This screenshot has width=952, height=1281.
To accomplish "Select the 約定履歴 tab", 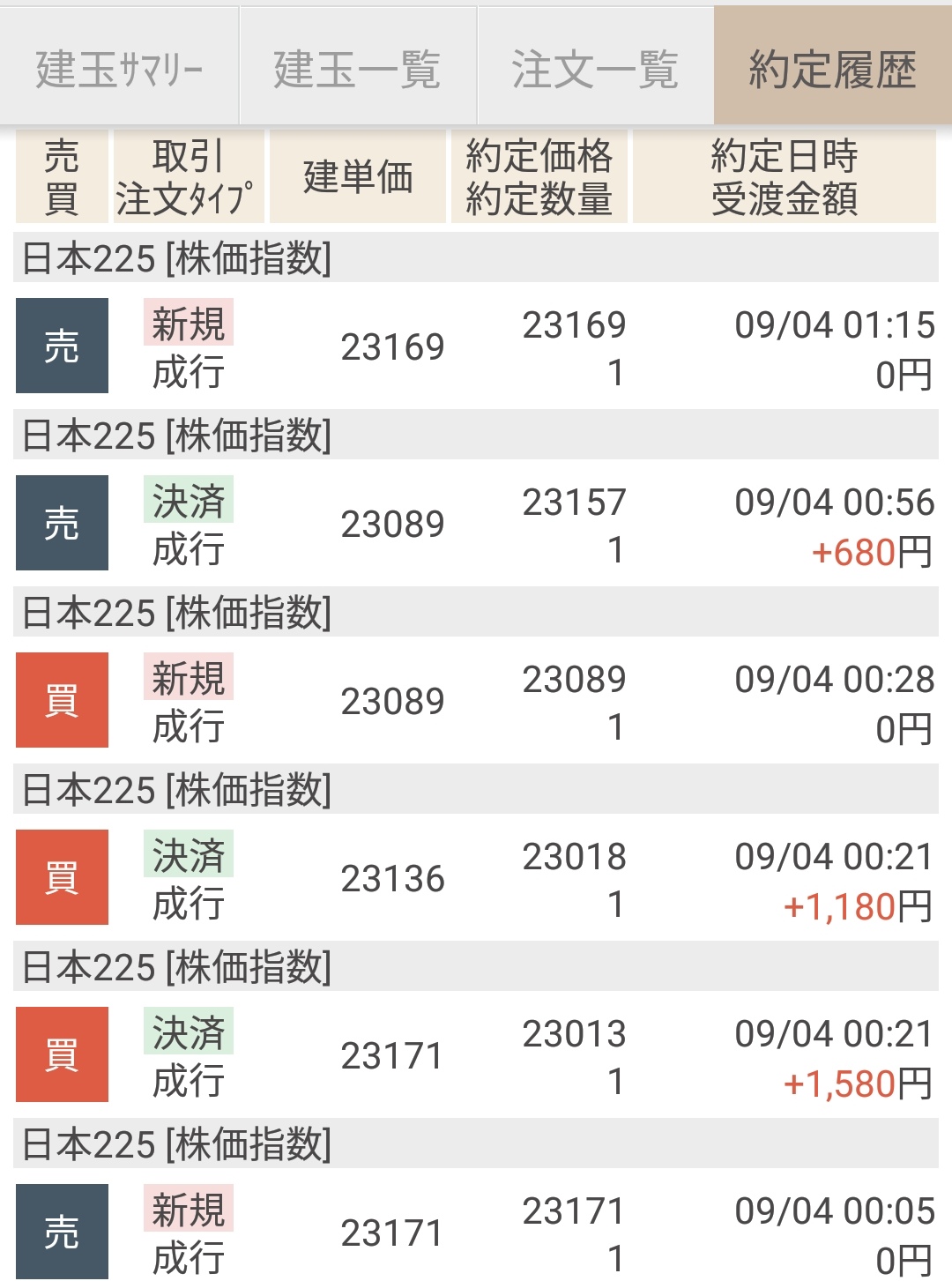I will (832, 68).
